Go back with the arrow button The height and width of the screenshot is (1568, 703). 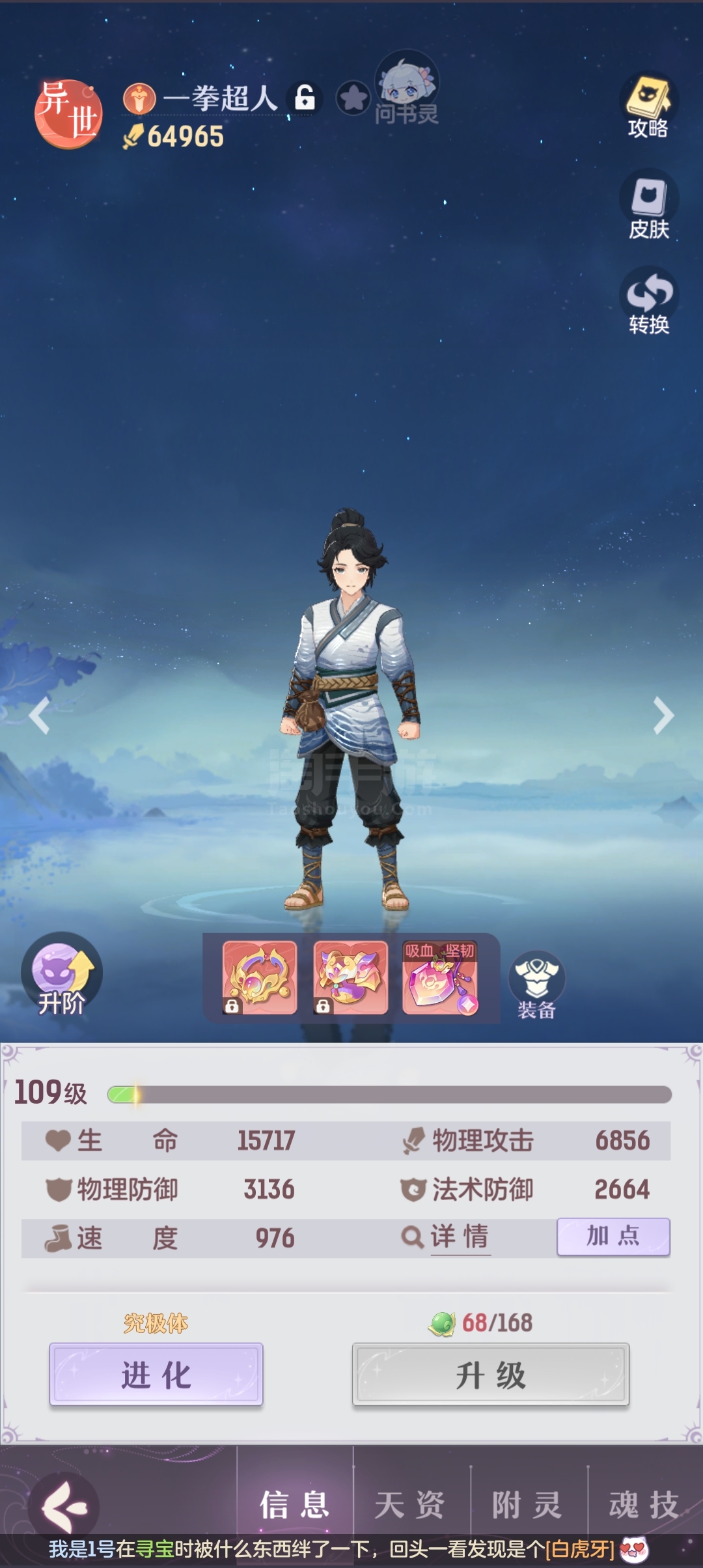point(64,1507)
